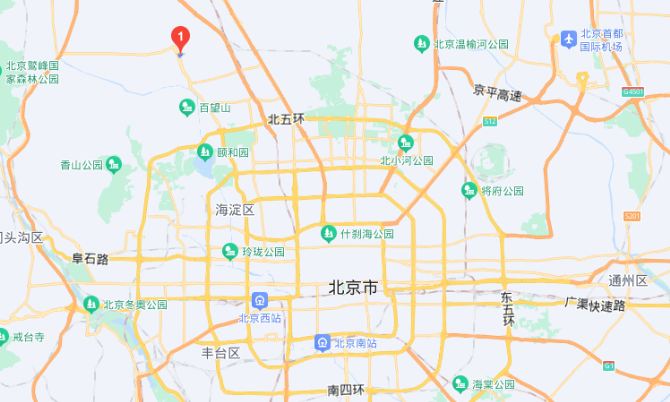Tap the 香山公园 park marker

coord(114,164)
